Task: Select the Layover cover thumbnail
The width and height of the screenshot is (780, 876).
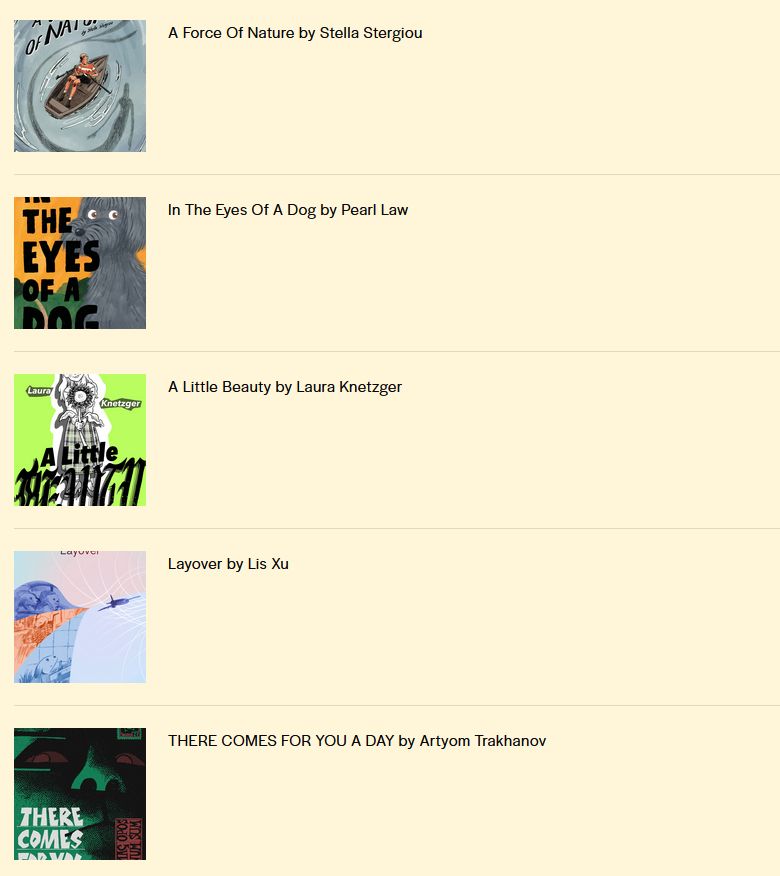Action: [80, 617]
